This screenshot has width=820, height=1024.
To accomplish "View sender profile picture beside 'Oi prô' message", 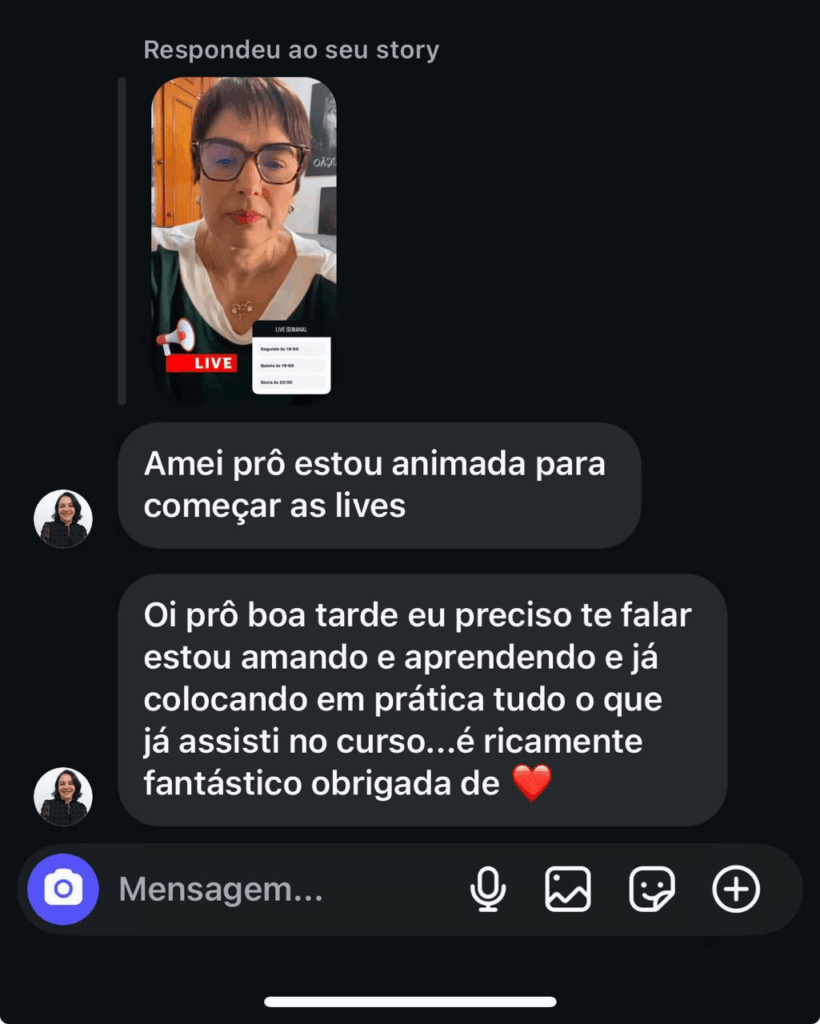I will tap(63, 797).
